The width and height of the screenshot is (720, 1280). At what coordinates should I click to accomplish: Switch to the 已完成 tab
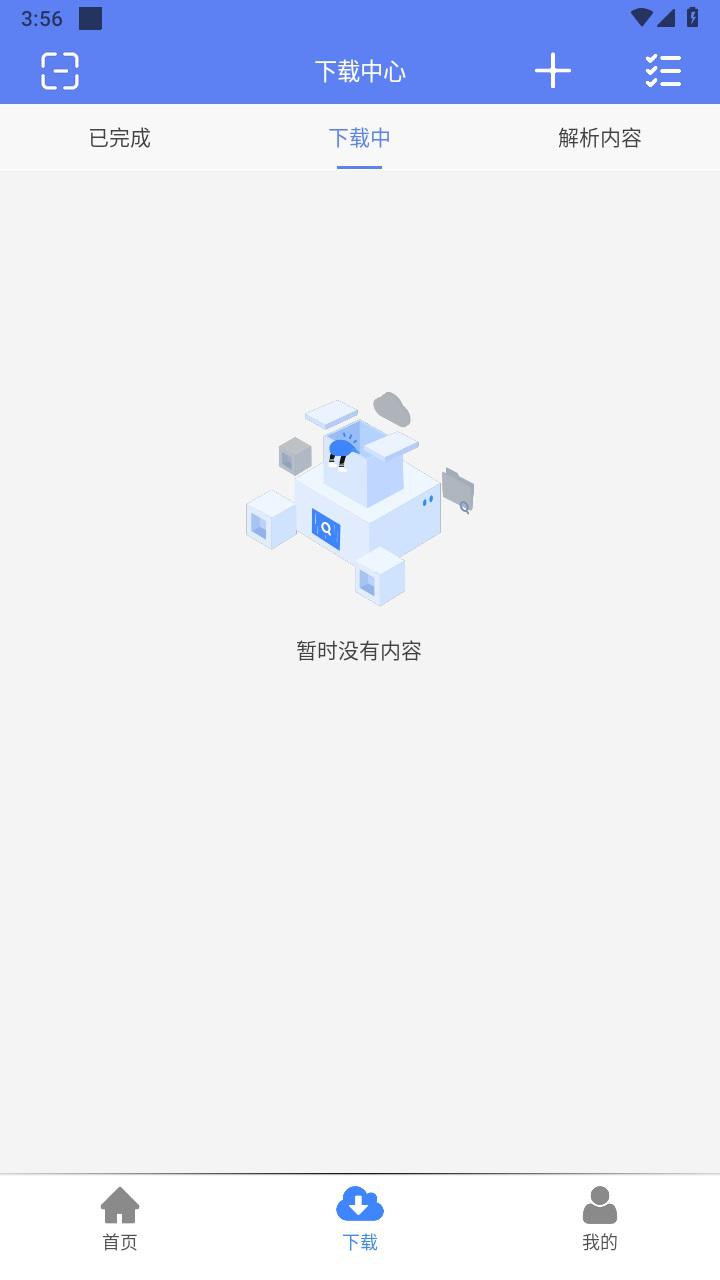pos(120,138)
